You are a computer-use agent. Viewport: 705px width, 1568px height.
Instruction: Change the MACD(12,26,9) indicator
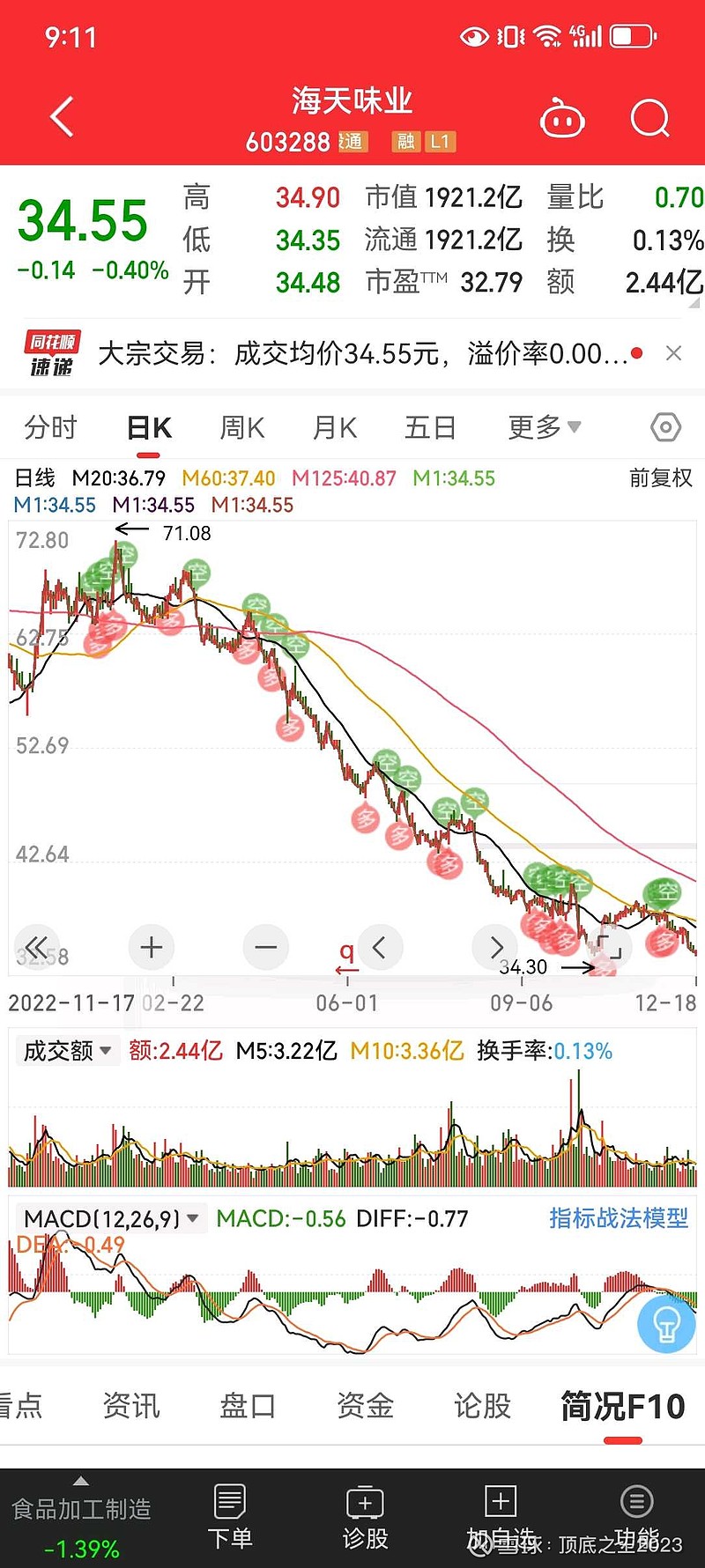pyautogui.click(x=111, y=1219)
